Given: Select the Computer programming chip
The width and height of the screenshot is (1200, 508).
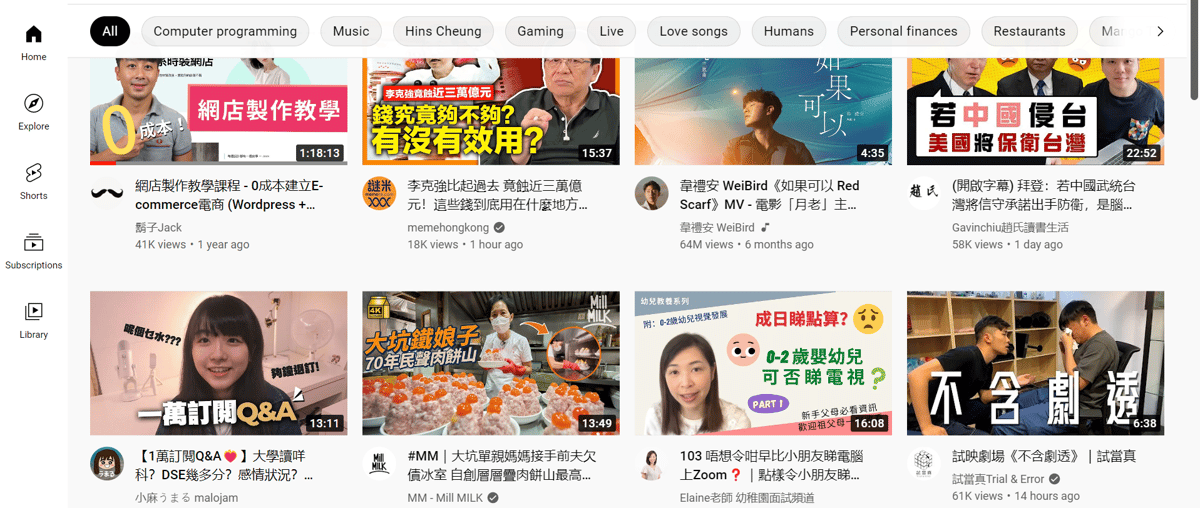Looking at the screenshot, I should (x=225, y=31).
